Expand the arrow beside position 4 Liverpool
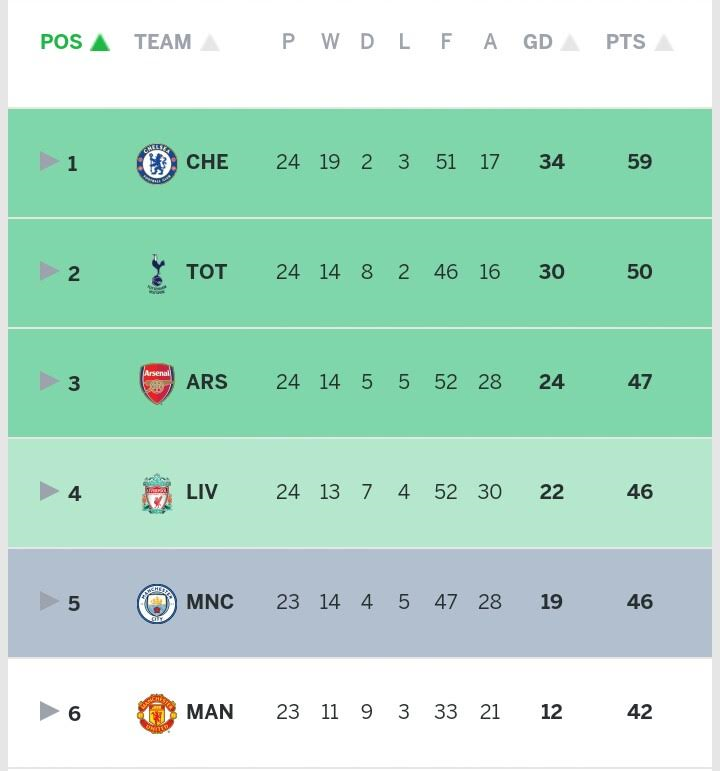The height and width of the screenshot is (771, 720). click(47, 491)
